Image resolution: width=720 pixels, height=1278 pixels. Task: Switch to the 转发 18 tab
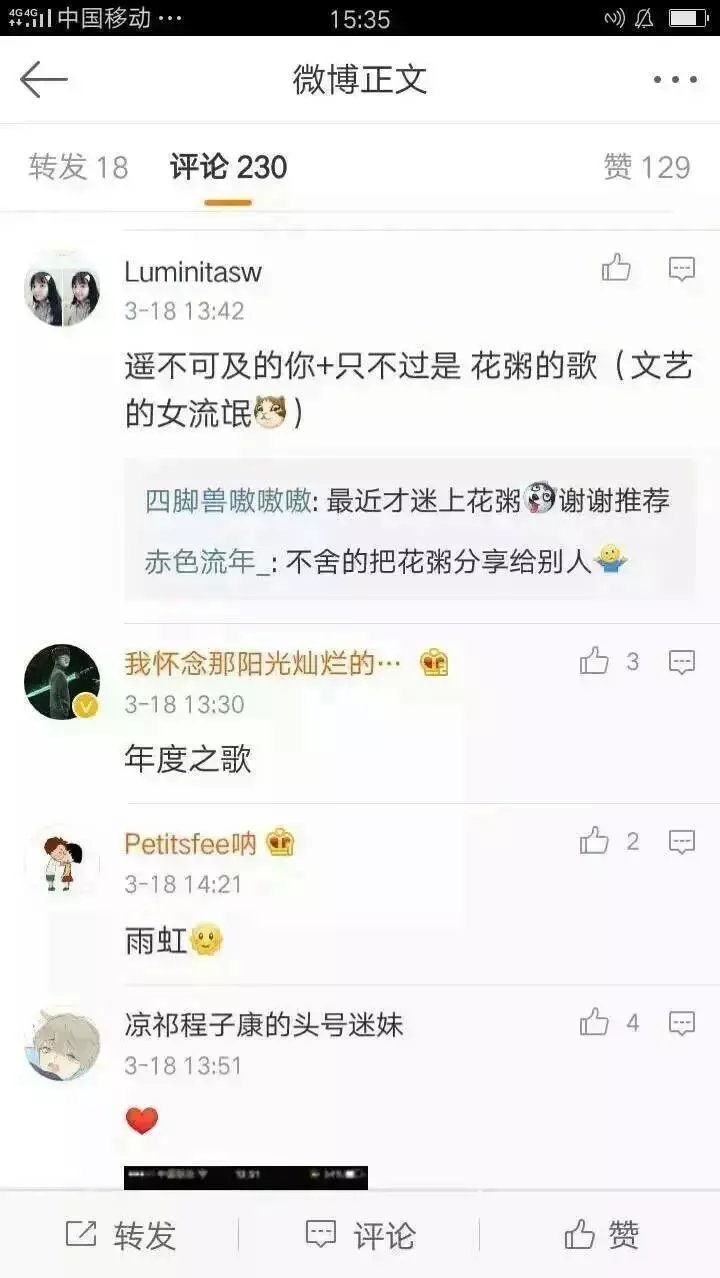tap(78, 167)
